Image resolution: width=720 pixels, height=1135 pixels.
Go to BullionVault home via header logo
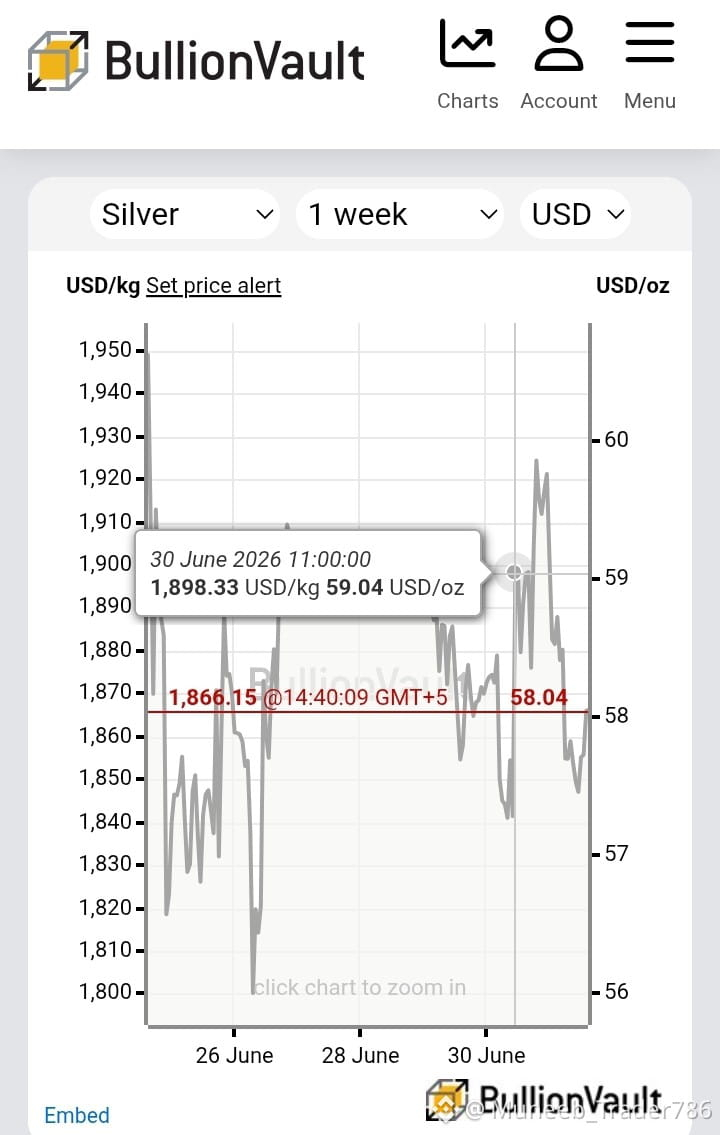click(196, 61)
